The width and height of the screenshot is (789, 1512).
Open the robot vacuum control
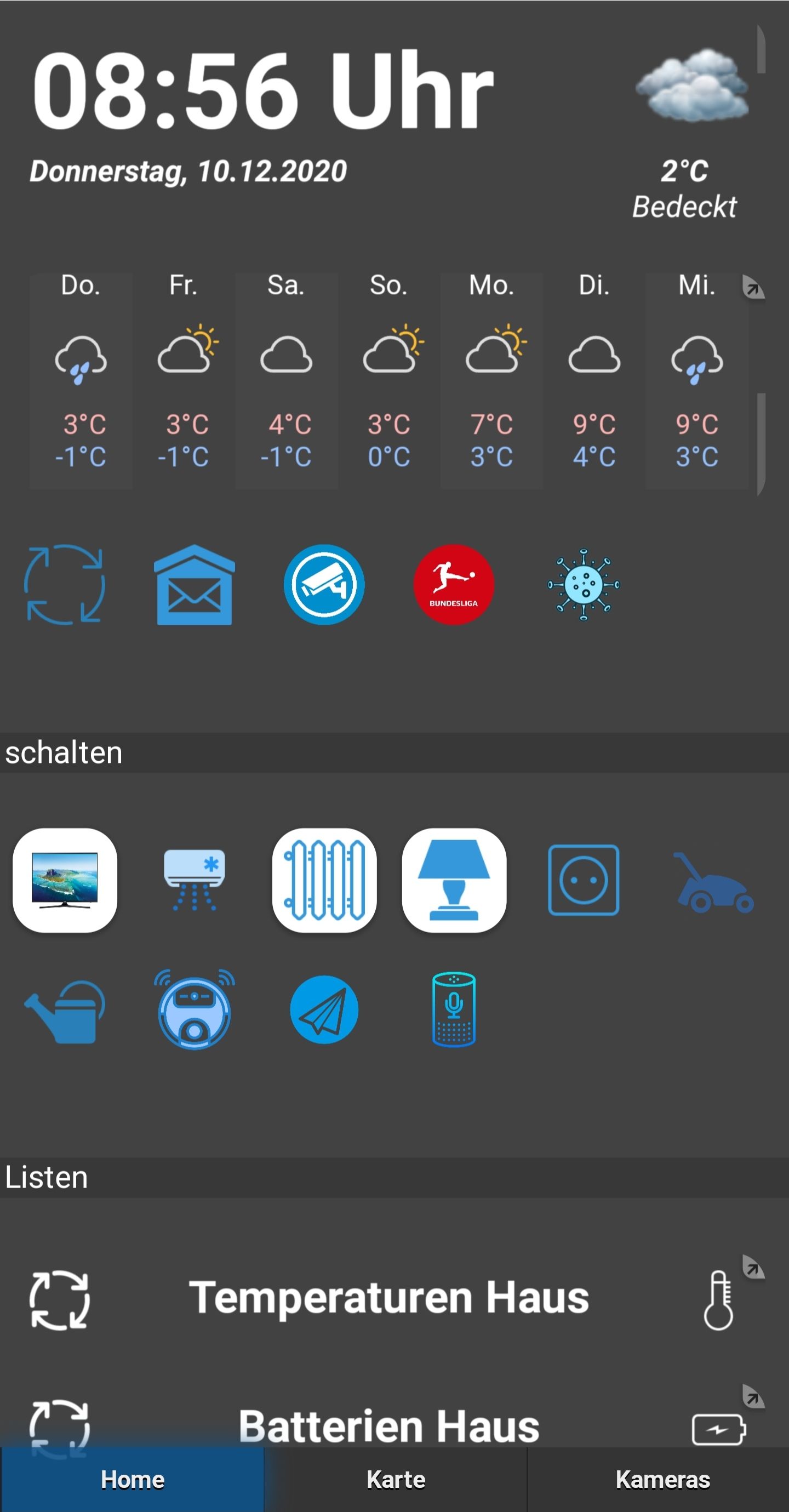[x=195, y=1009]
